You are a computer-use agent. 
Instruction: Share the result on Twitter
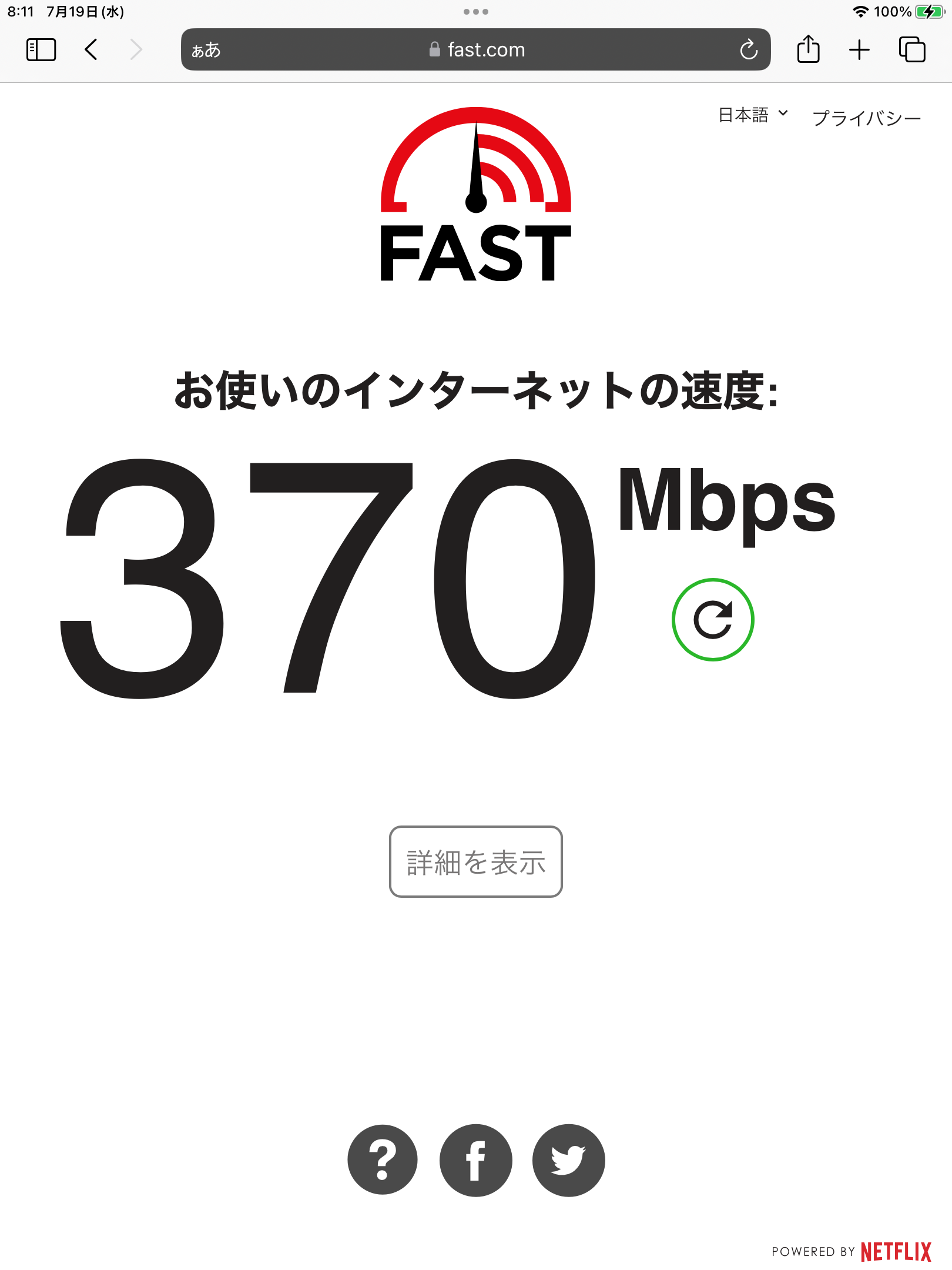coord(568,1160)
